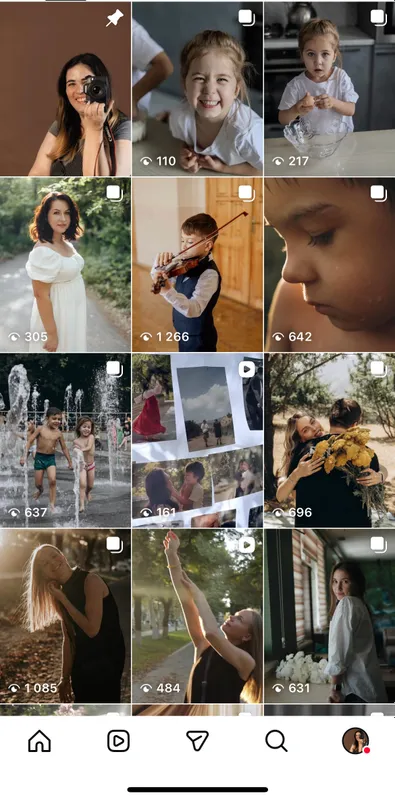Open direct messages paper plane tab
This screenshot has height=800, width=395.
point(198,741)
